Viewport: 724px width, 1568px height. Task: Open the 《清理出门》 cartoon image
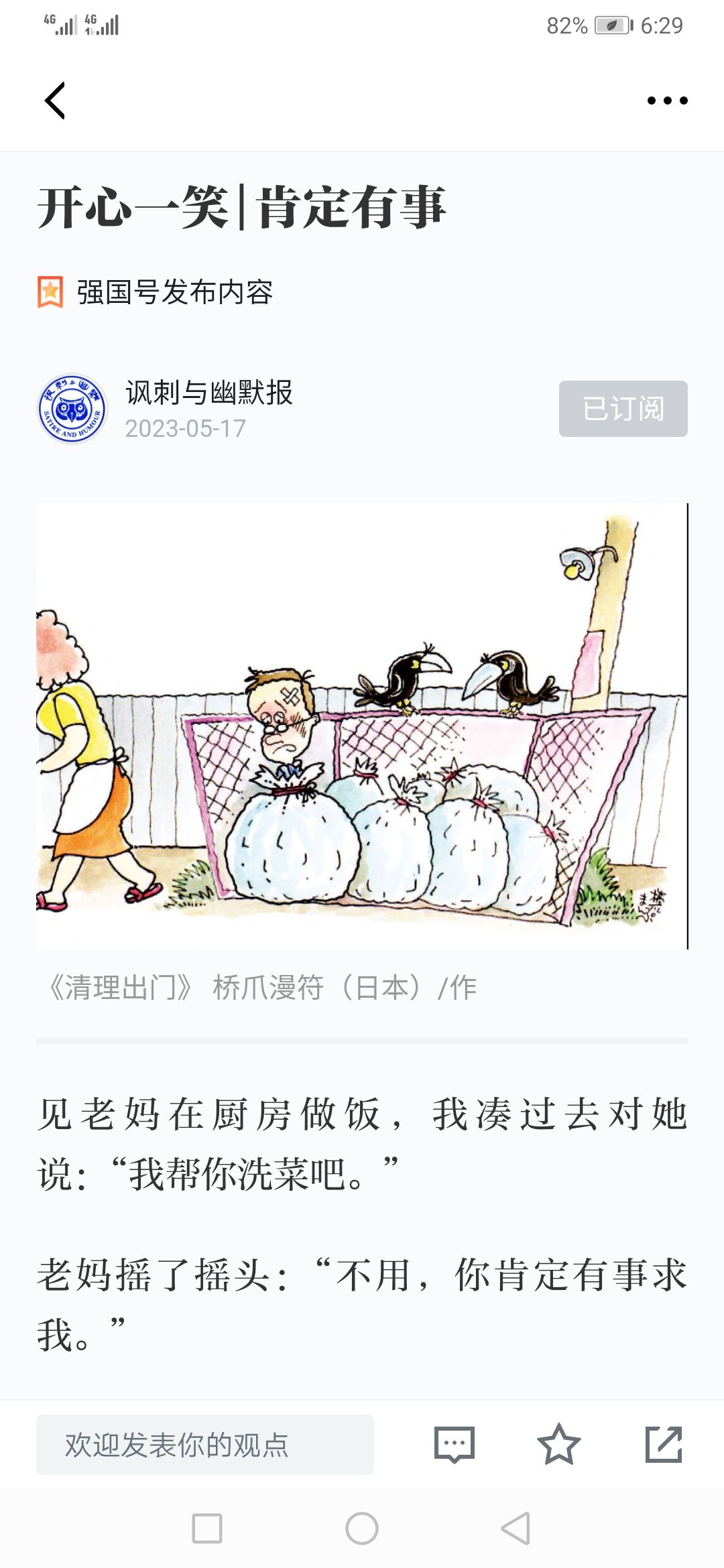[x=362, y=726]
